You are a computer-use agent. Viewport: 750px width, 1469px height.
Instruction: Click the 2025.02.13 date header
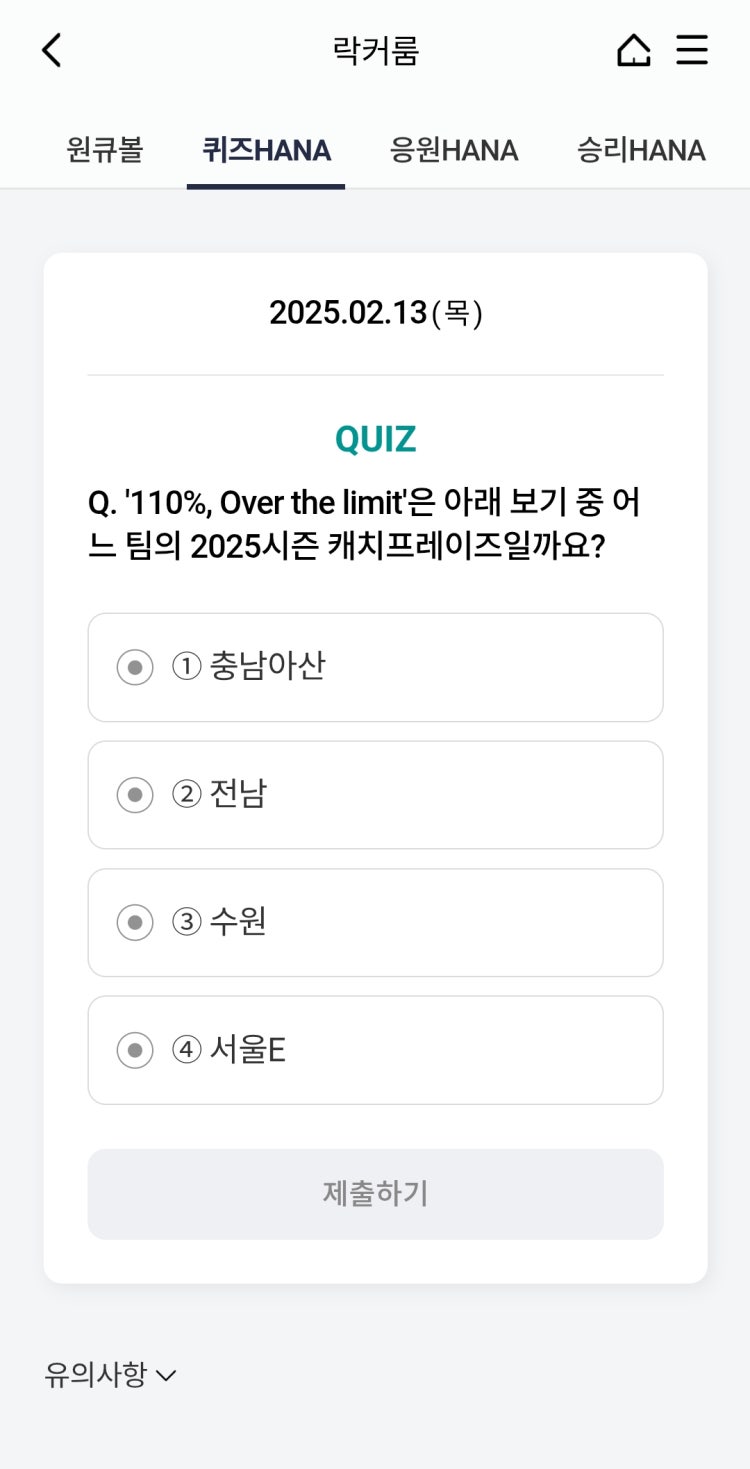(x=375, y=312)
